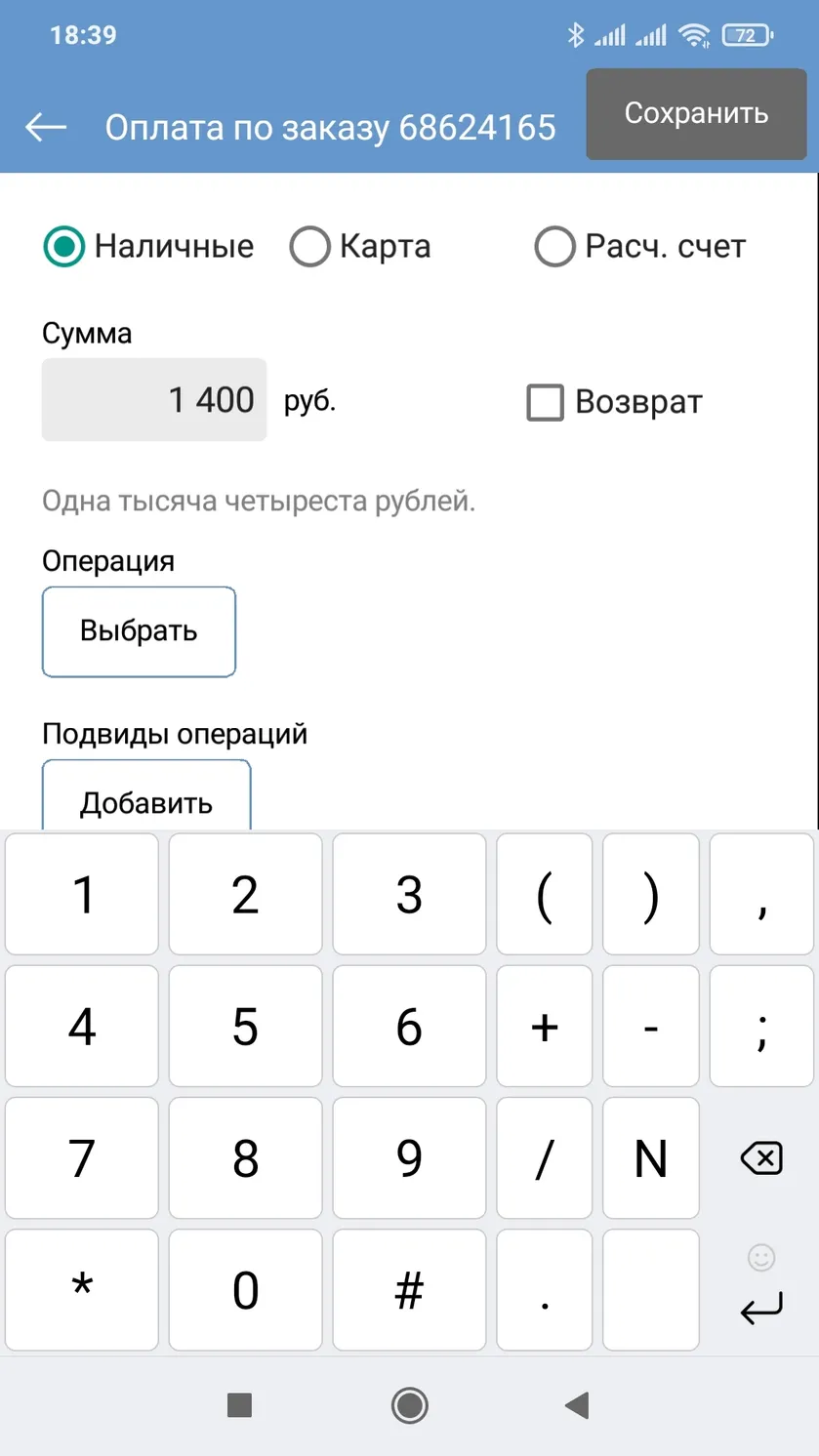Tap the Сохранить button

click(696, 114)
